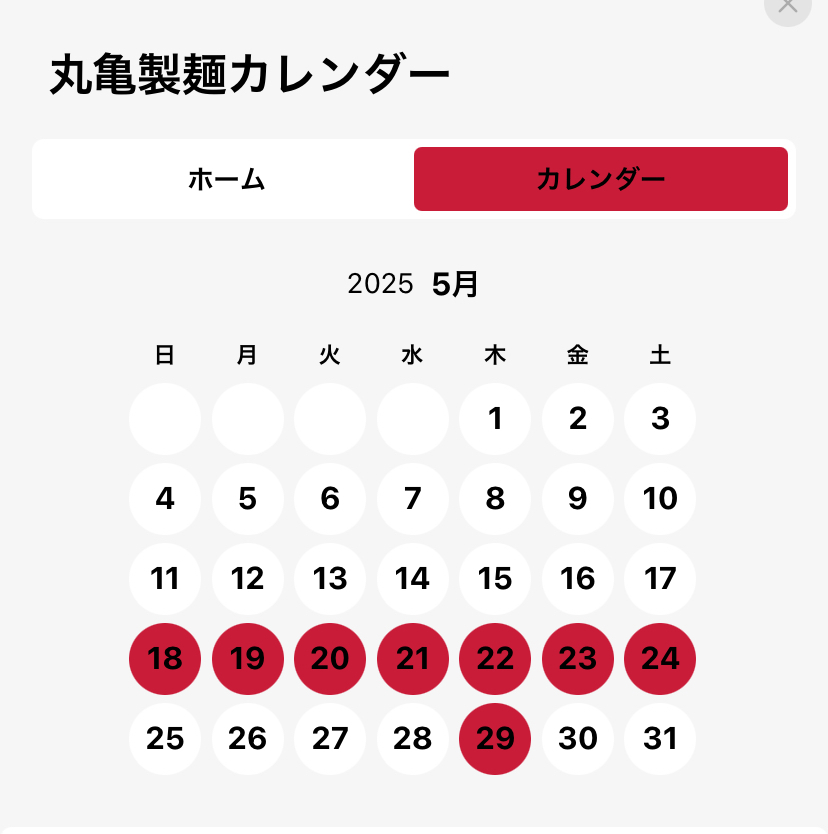828x834 pixels.
Task: Pick May 10 on the calendar
Action: [660, 499]
